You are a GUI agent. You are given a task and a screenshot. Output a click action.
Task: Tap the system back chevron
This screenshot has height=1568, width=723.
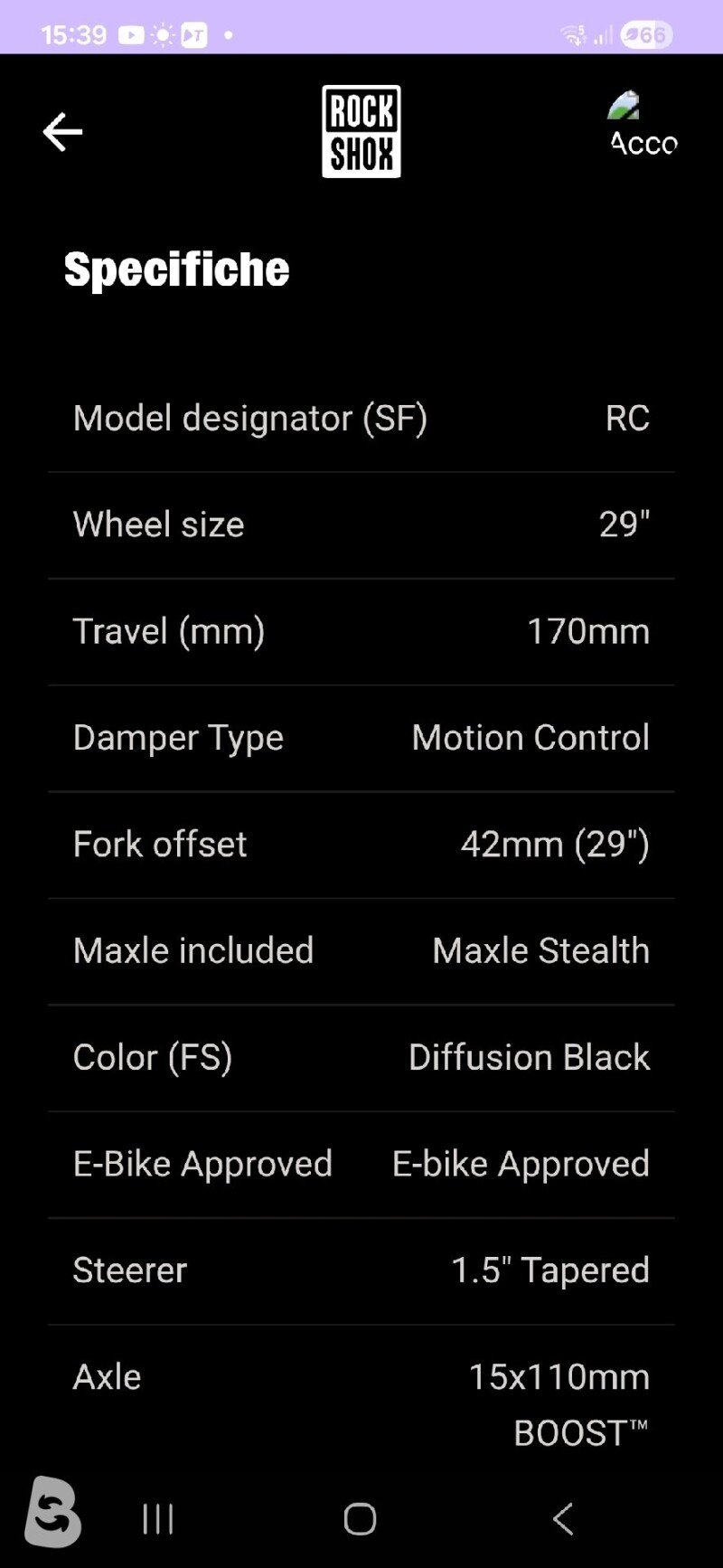click(x=562, y=1518)
